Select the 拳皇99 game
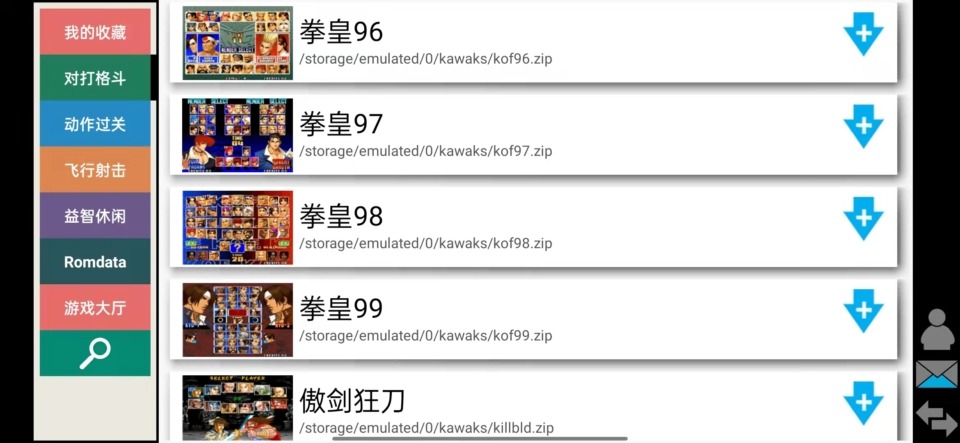Screen dimensions: 960x443 [x=500, y=319]
